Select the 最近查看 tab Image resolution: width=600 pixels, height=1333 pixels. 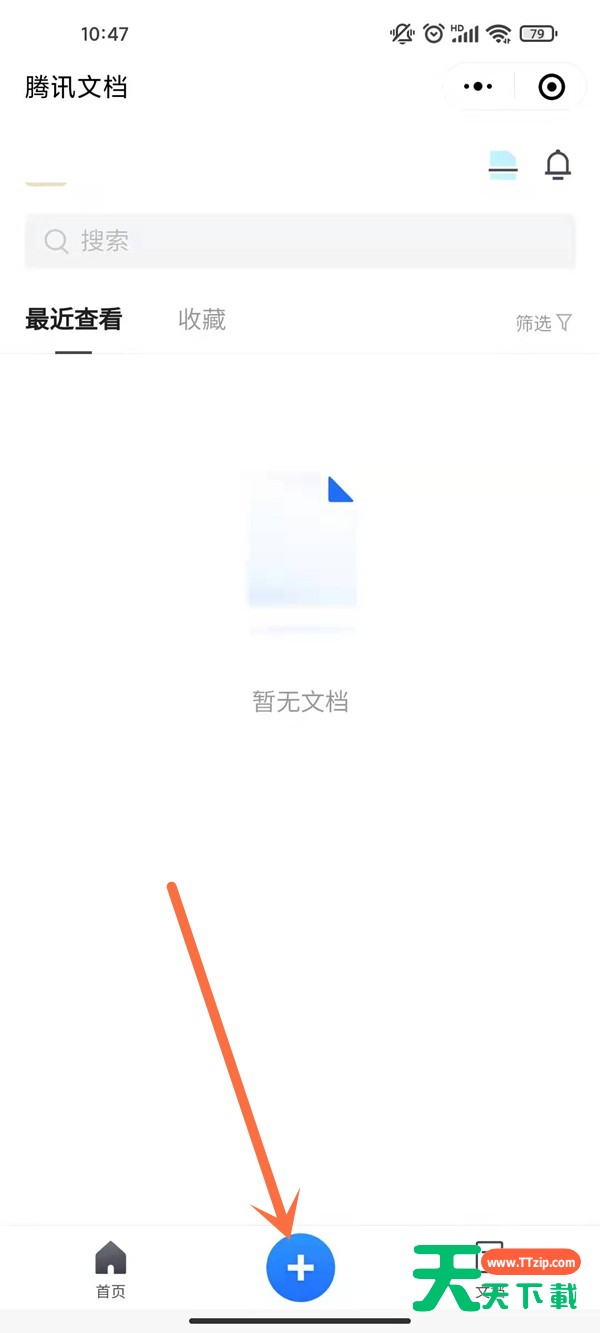pos(74,320)
